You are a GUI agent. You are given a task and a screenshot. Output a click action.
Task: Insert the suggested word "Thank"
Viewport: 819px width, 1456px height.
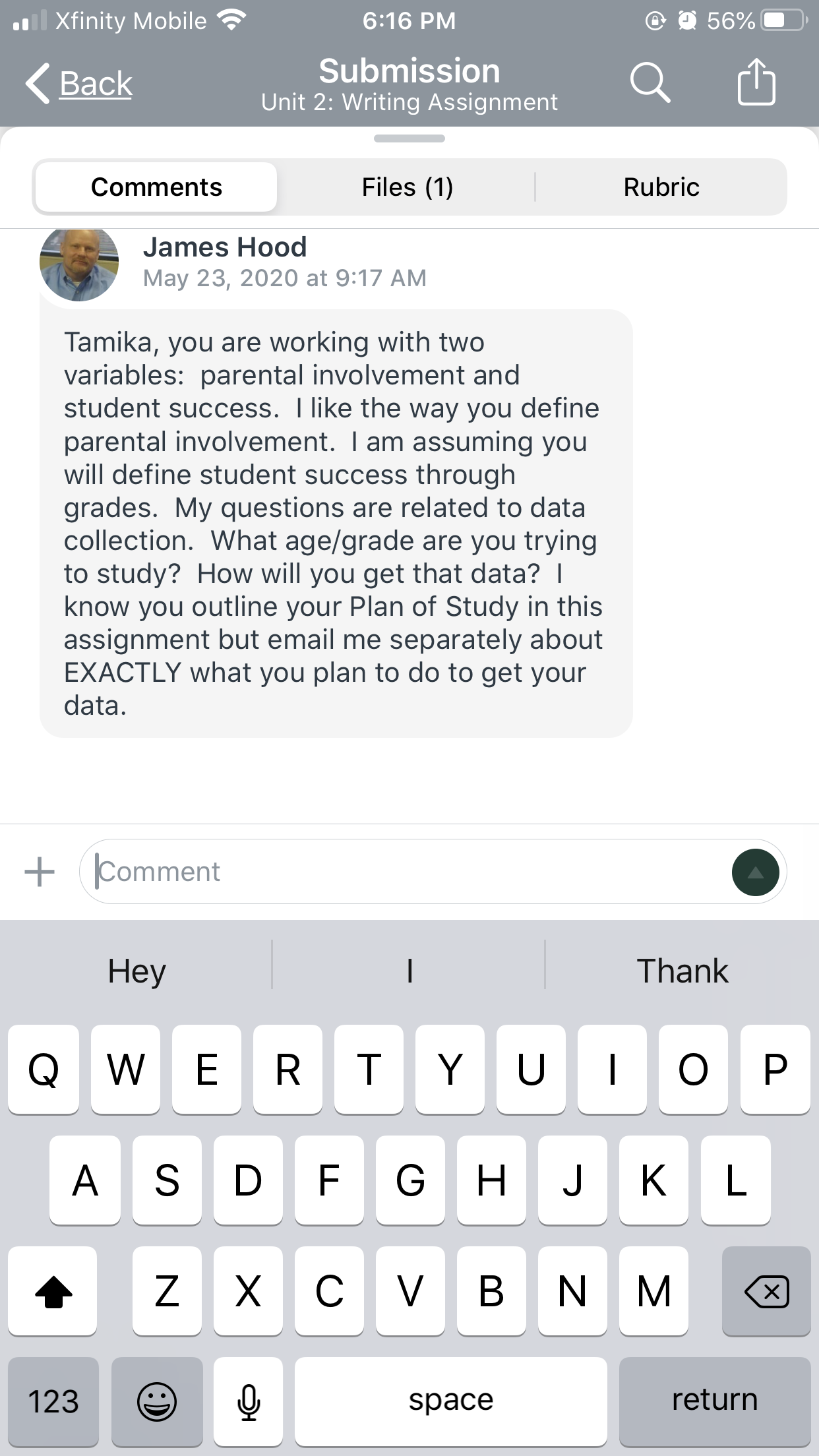(x=682, y=971)
